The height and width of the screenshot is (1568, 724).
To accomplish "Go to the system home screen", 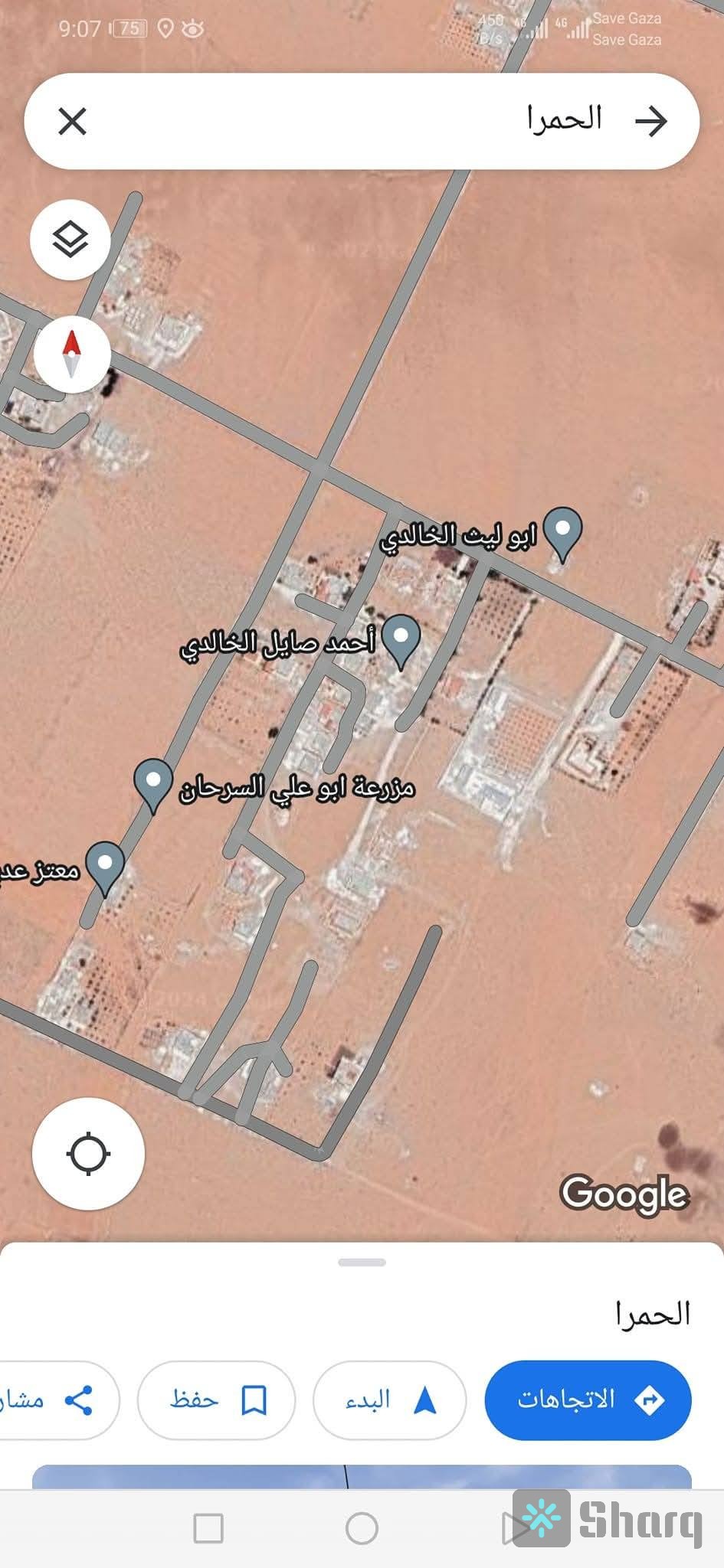I will [362, 1529].
